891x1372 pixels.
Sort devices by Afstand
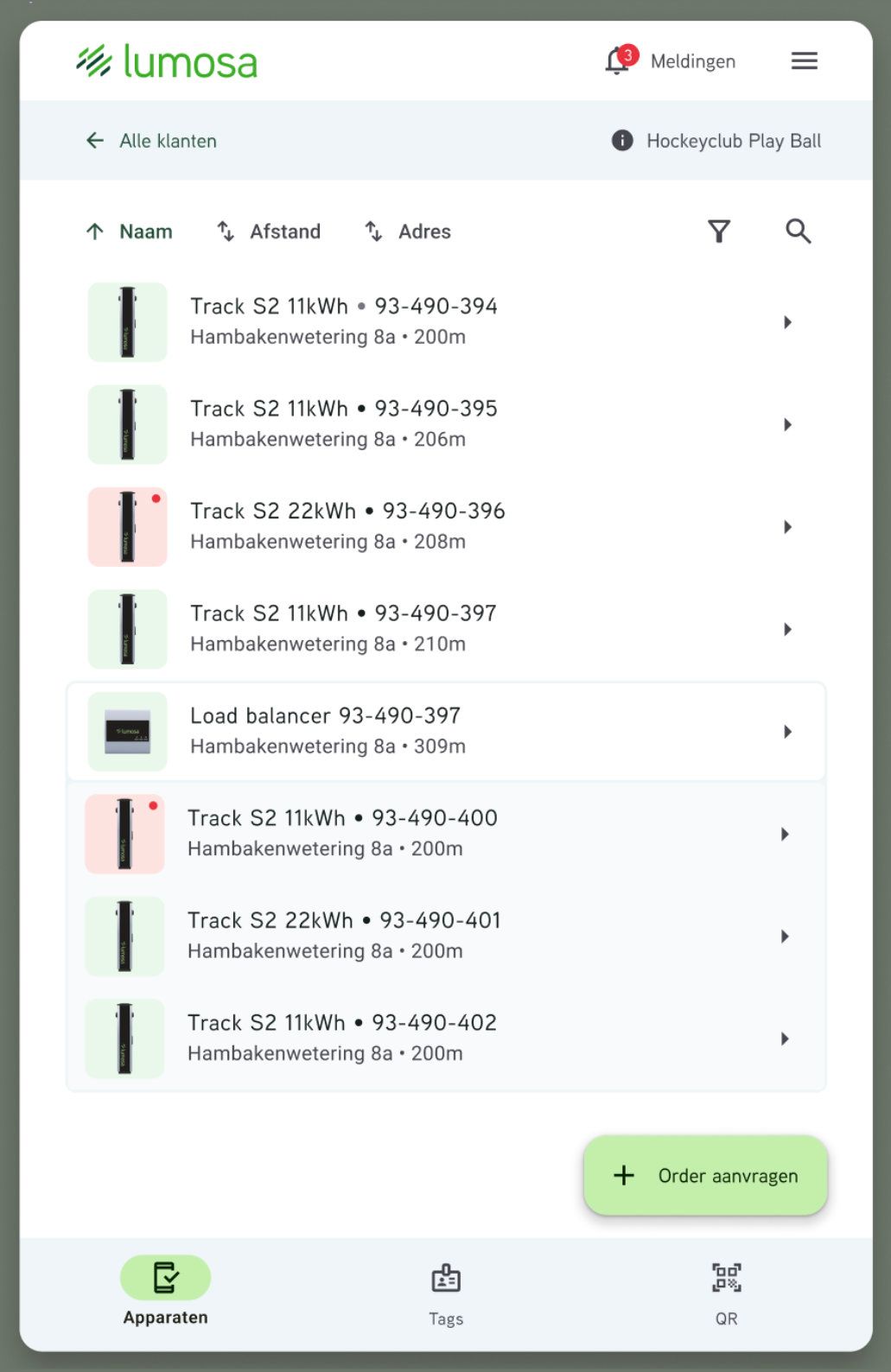[269, 232]
